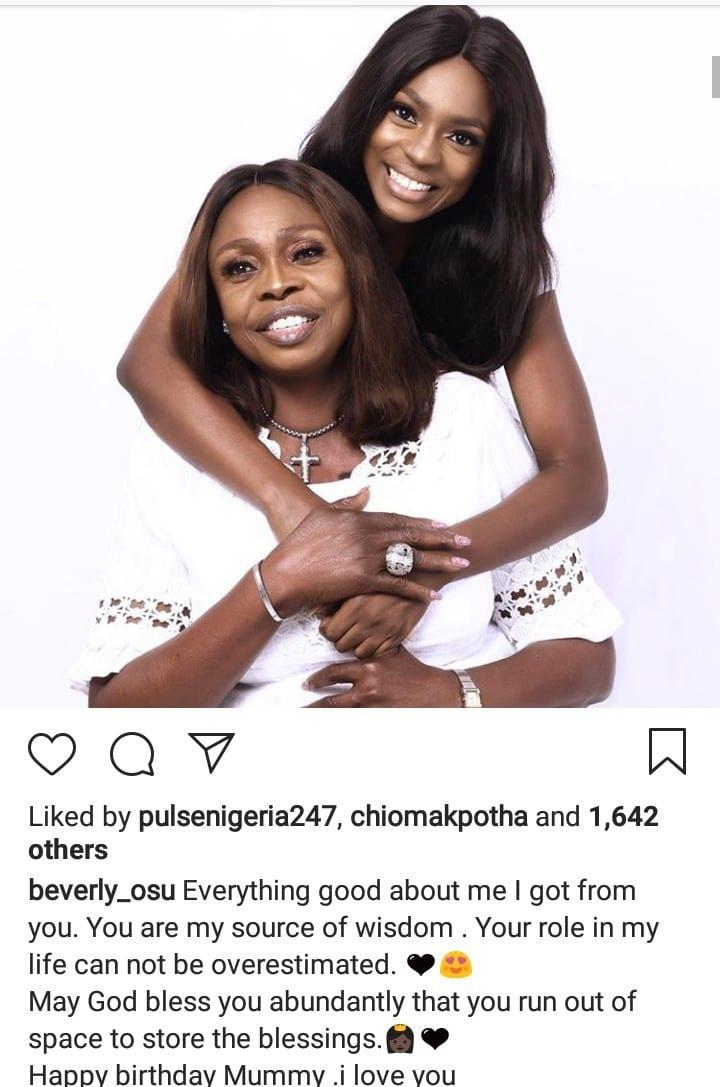The width and height of the screenshot is (720, 1087).
Task: Share the post using the paper plane icon
Action: point(211,753)
